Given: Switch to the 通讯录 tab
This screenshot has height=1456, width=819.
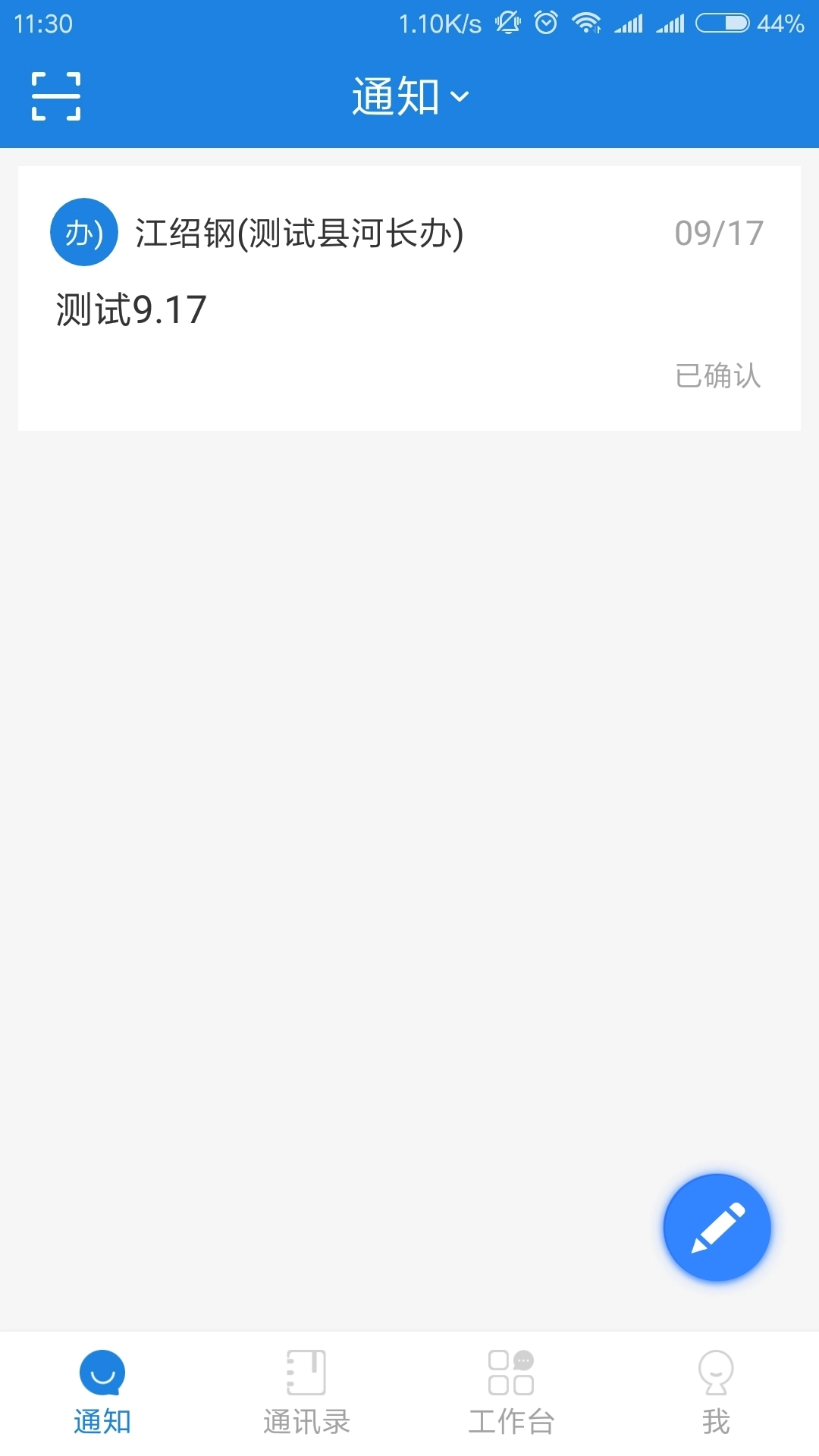Looking at the screenshot, I should point(306,1418).
